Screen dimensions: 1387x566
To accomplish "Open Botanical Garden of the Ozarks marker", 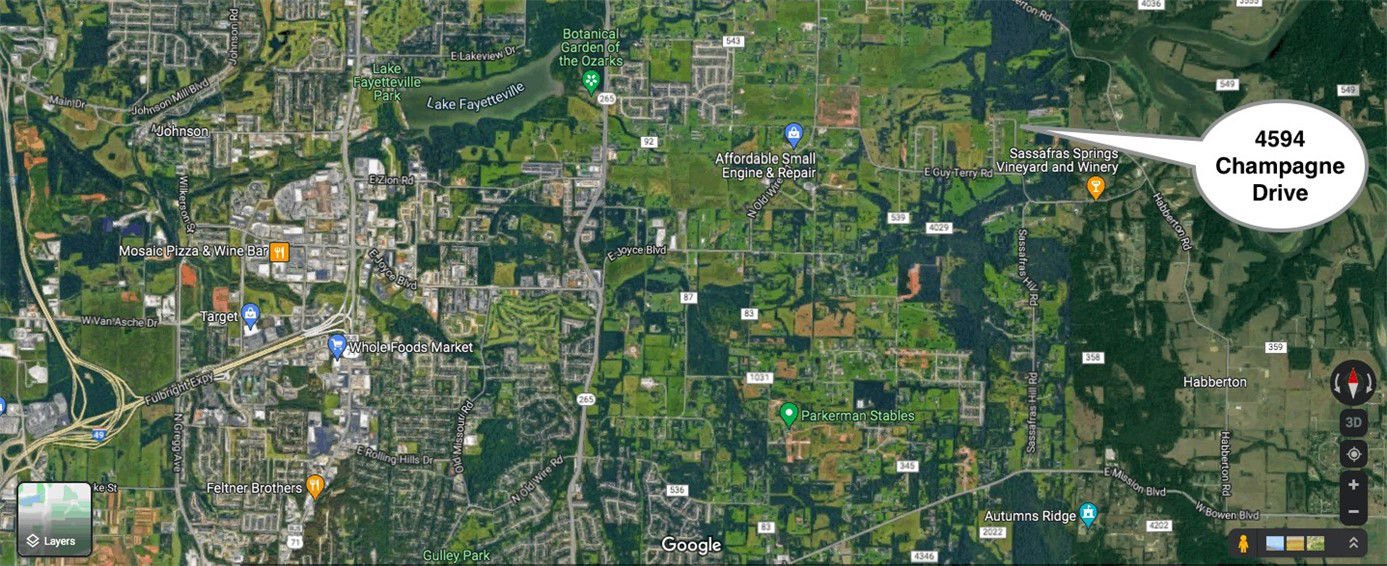I will pyautogui.click(x=591, y=80).
